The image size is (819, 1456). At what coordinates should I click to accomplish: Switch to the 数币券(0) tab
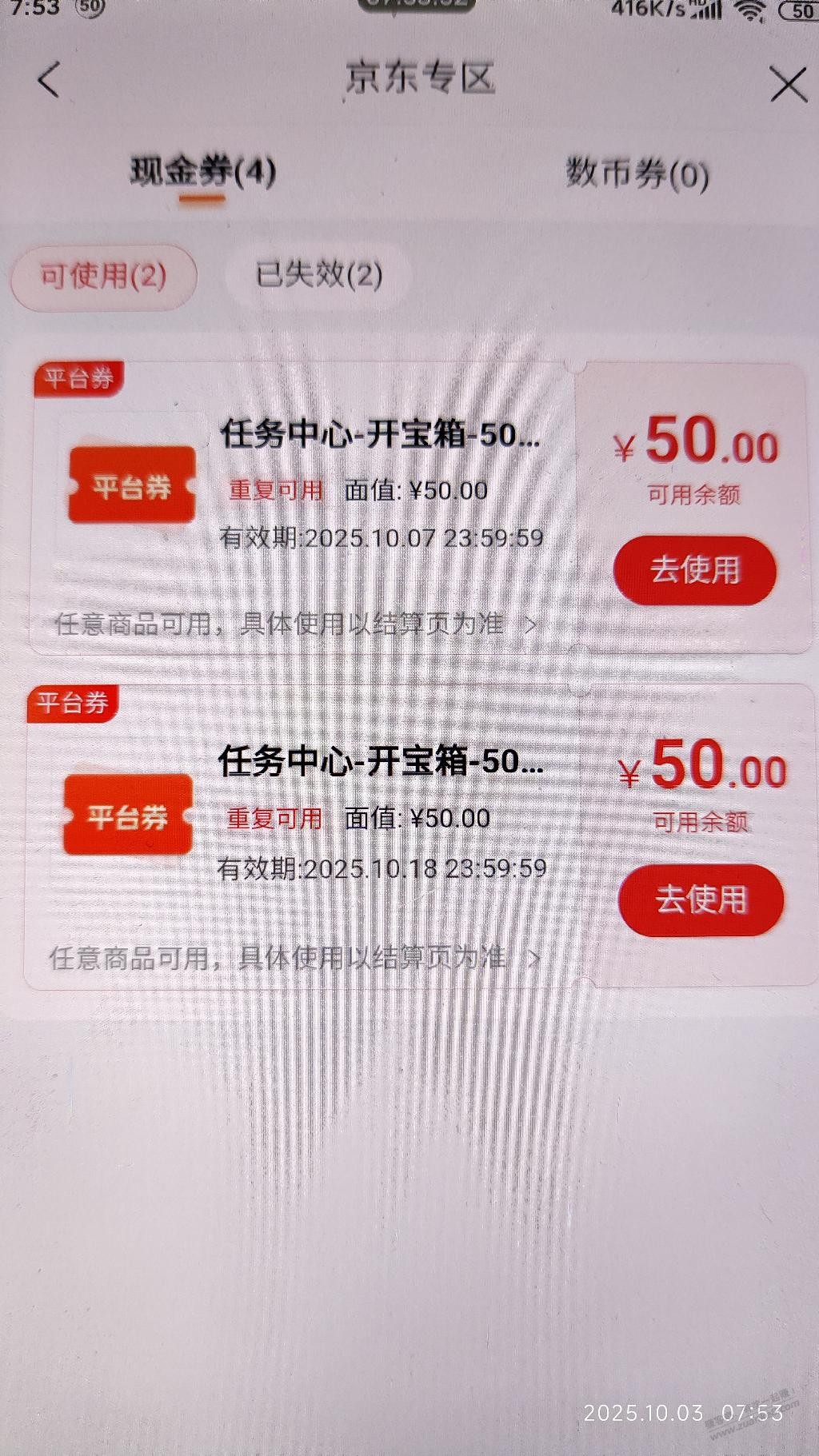[x=637, y=174]
